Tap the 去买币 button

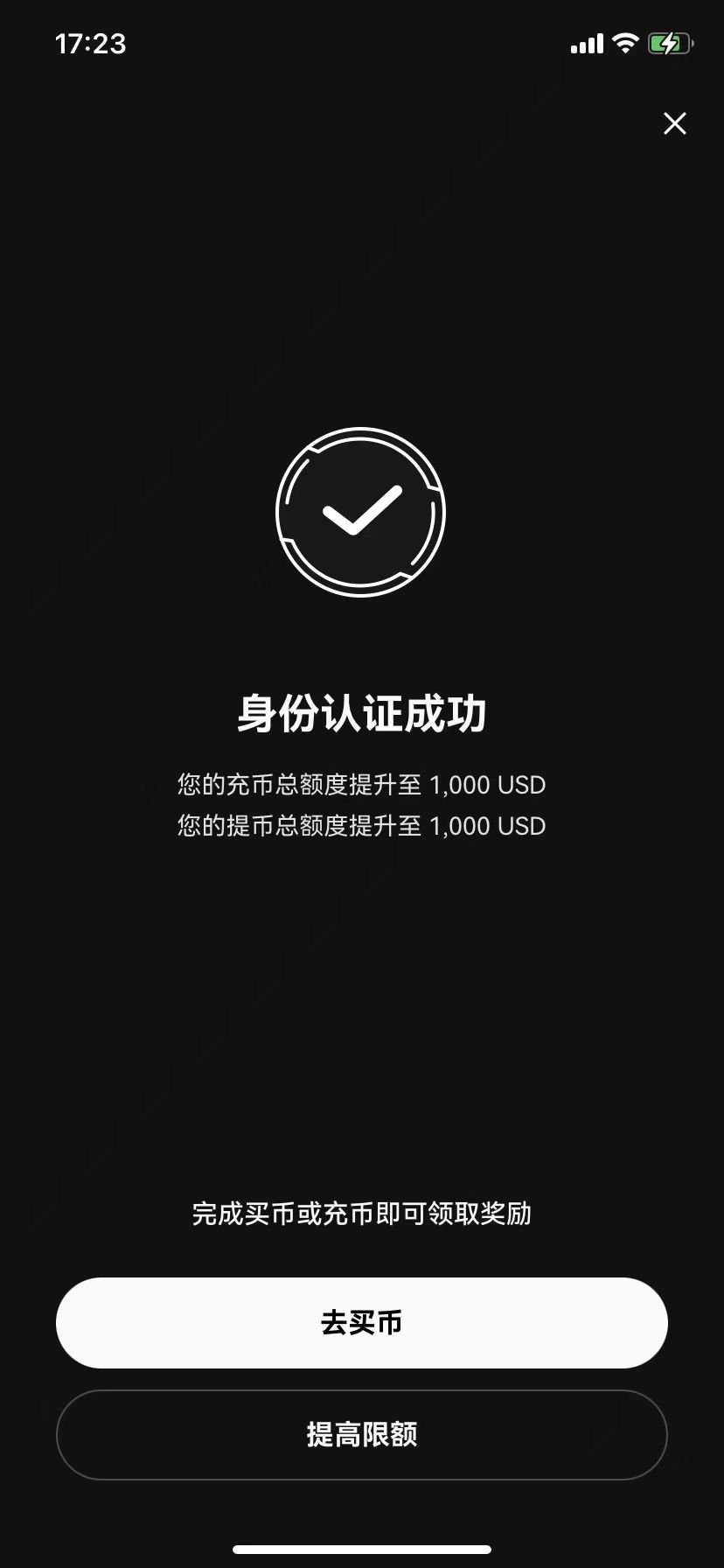coord(362,1322)
